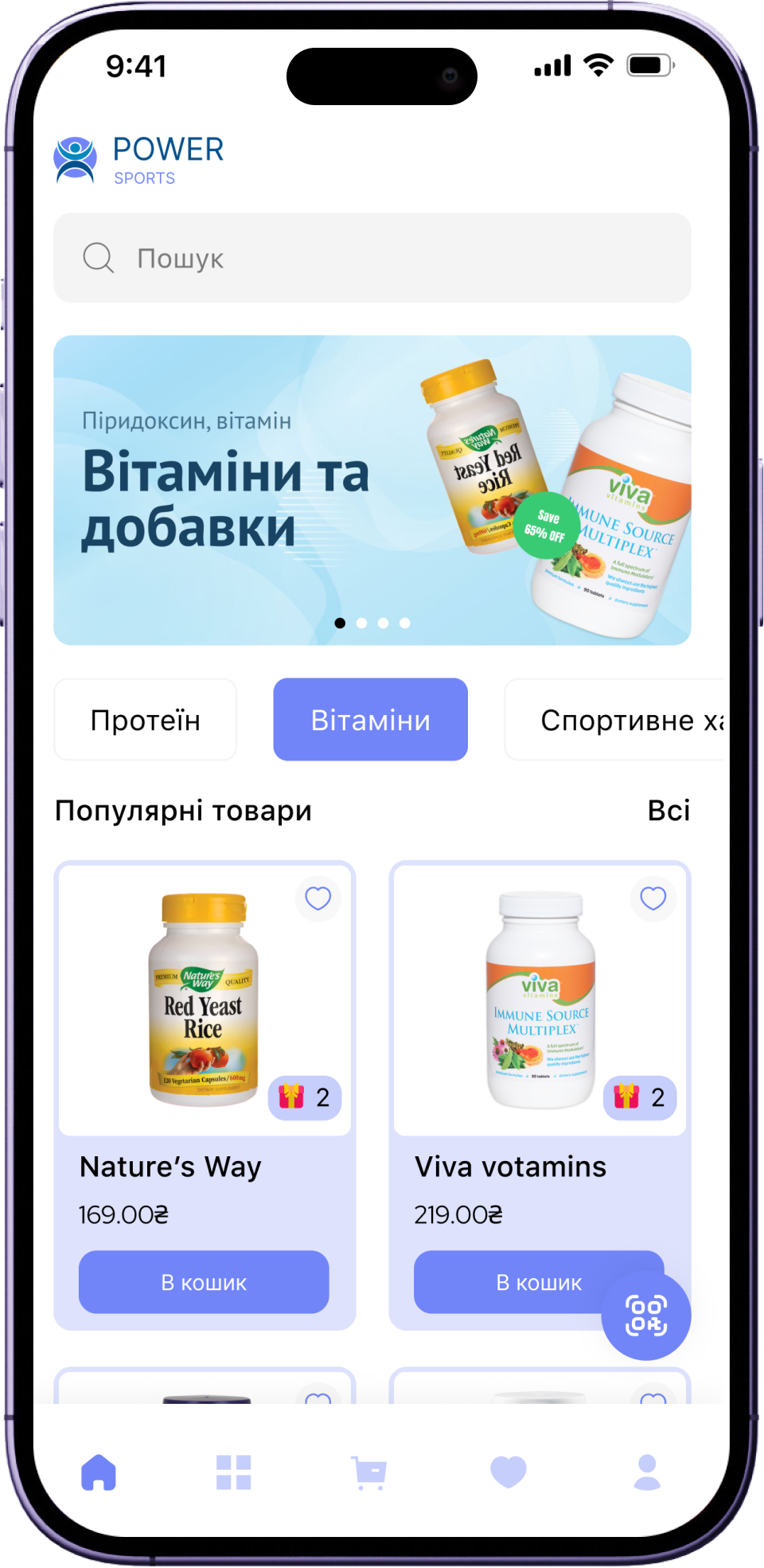
Task: Select the Спортивне category chip
Action: 617,720
